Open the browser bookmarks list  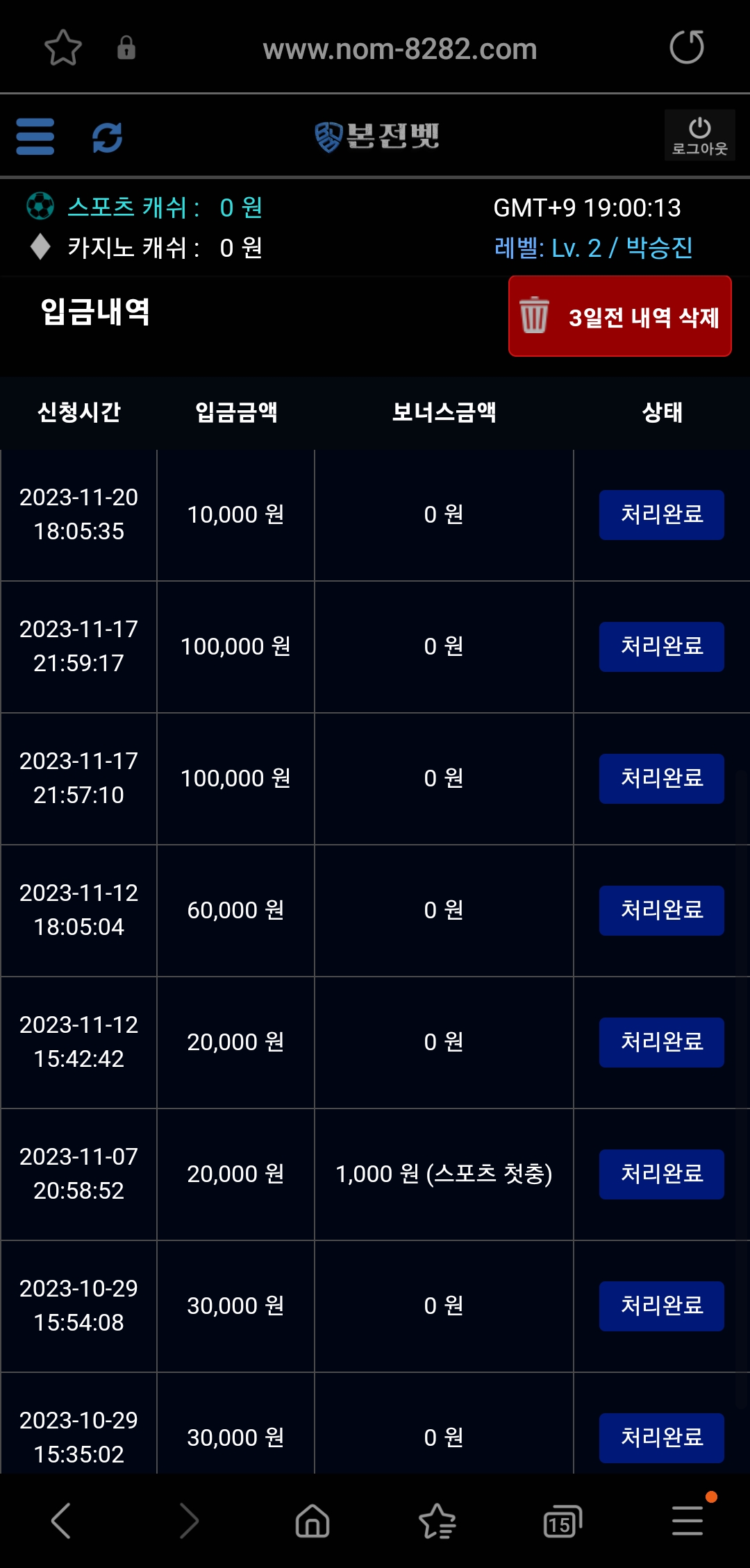tap(437, 1521)
